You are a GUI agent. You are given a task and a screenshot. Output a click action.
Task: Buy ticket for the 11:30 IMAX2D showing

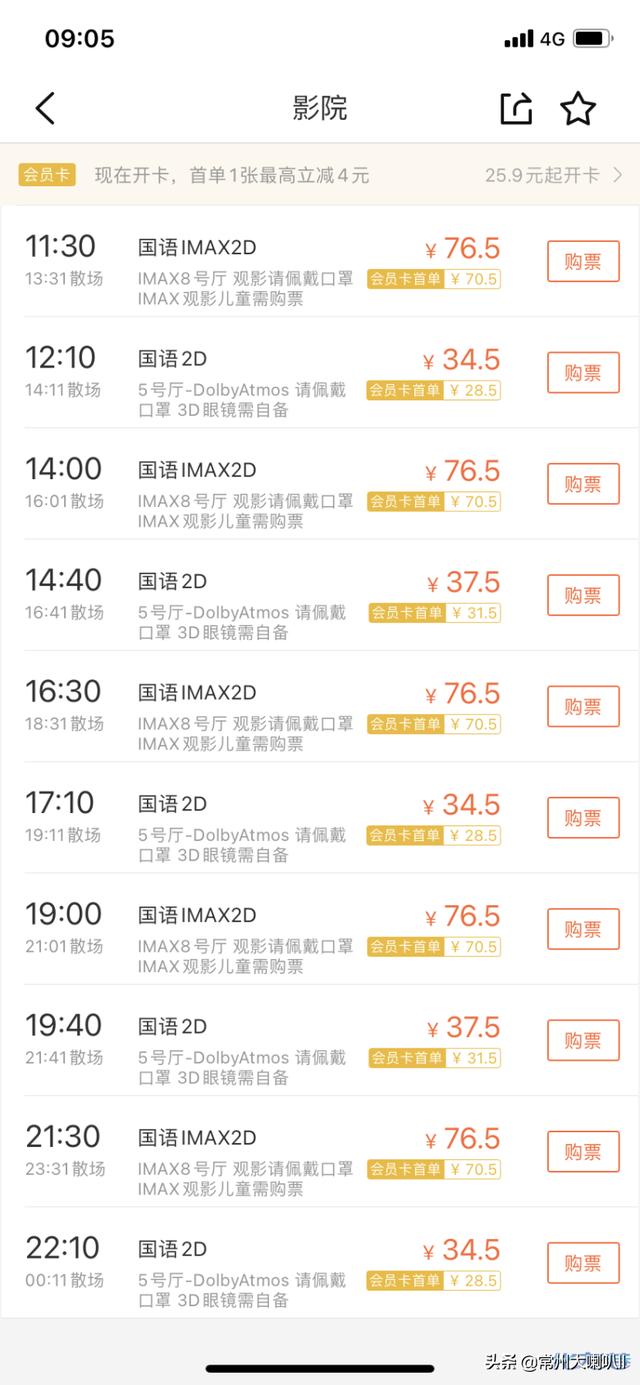tap(583, 262)
